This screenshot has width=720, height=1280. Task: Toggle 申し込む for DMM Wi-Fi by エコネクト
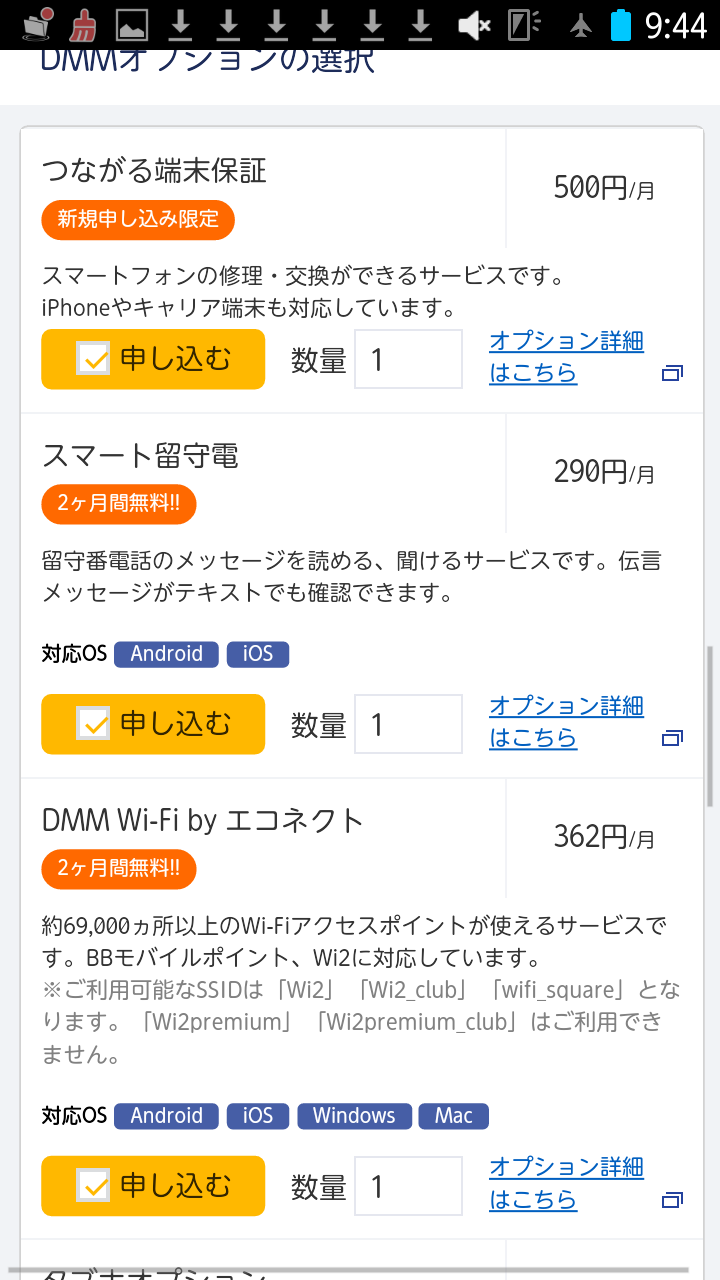[x=153, y=1186]
